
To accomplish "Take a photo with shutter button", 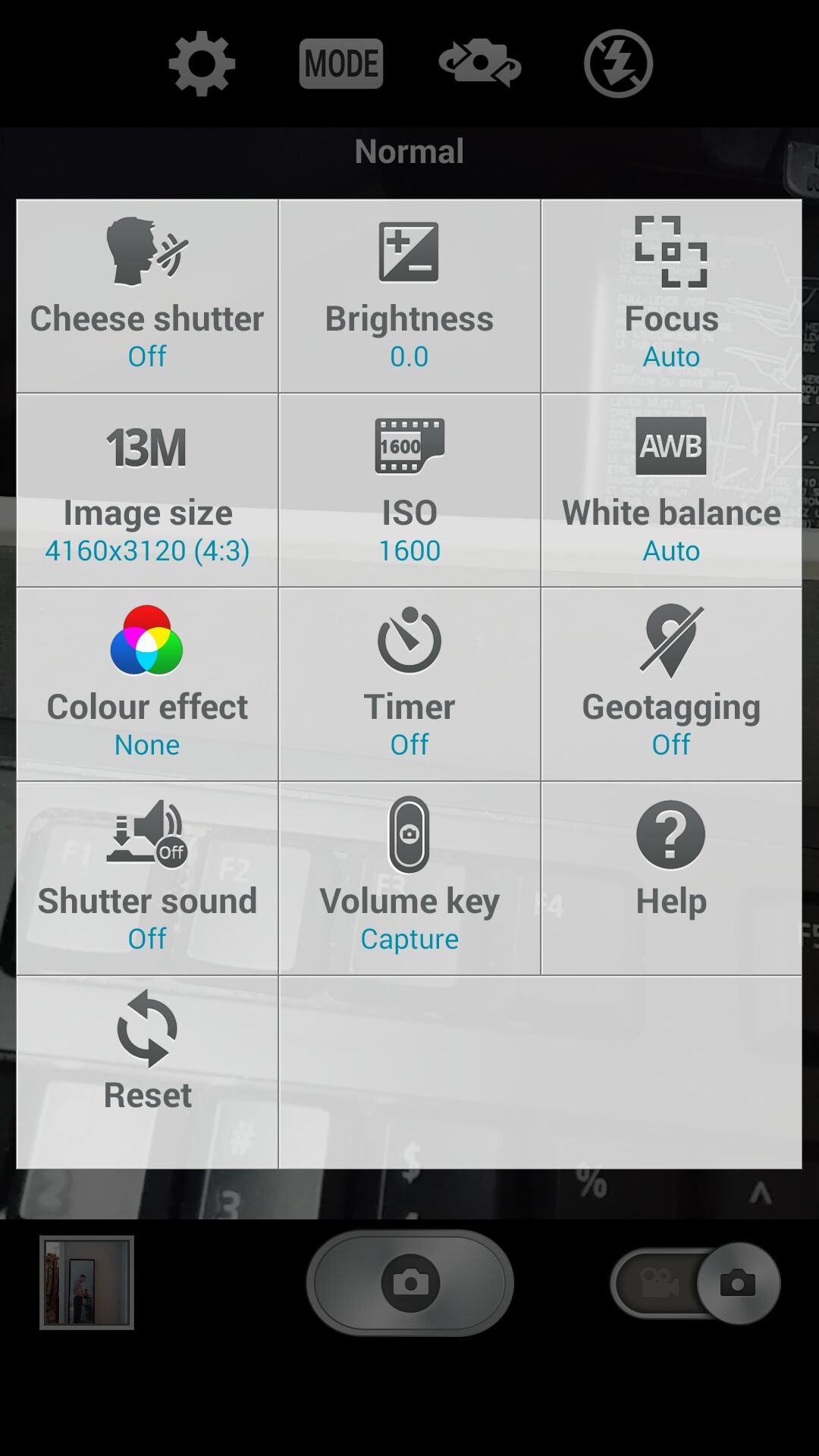I will [409, 1282].
